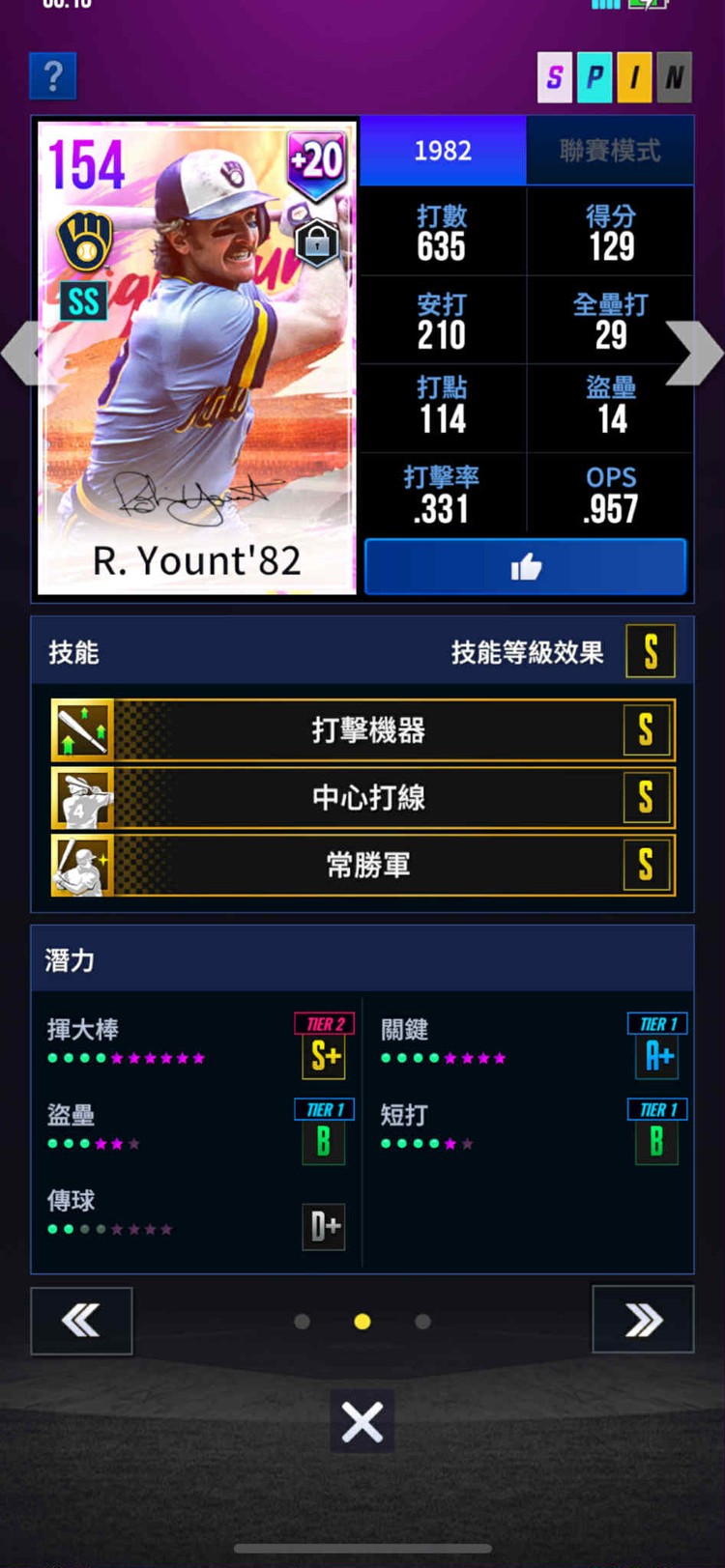Open the 常勝軍 skill row
725x1568 pixels.
click(362, 865)
